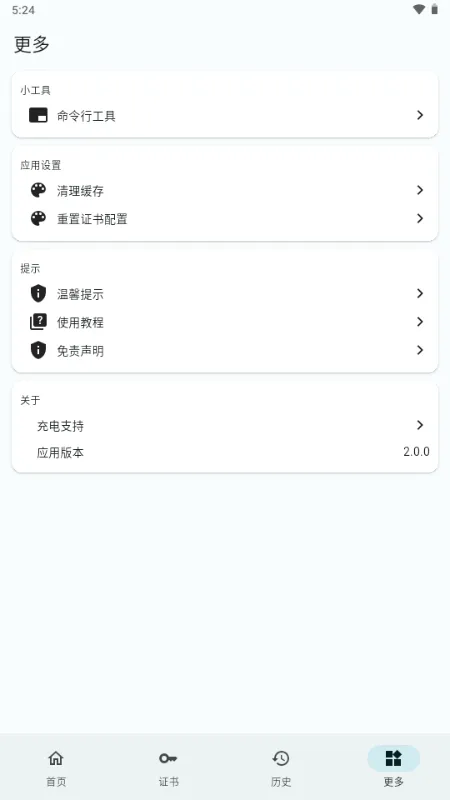
Task: Go to the 历史 tab
Action: point(281,768)
